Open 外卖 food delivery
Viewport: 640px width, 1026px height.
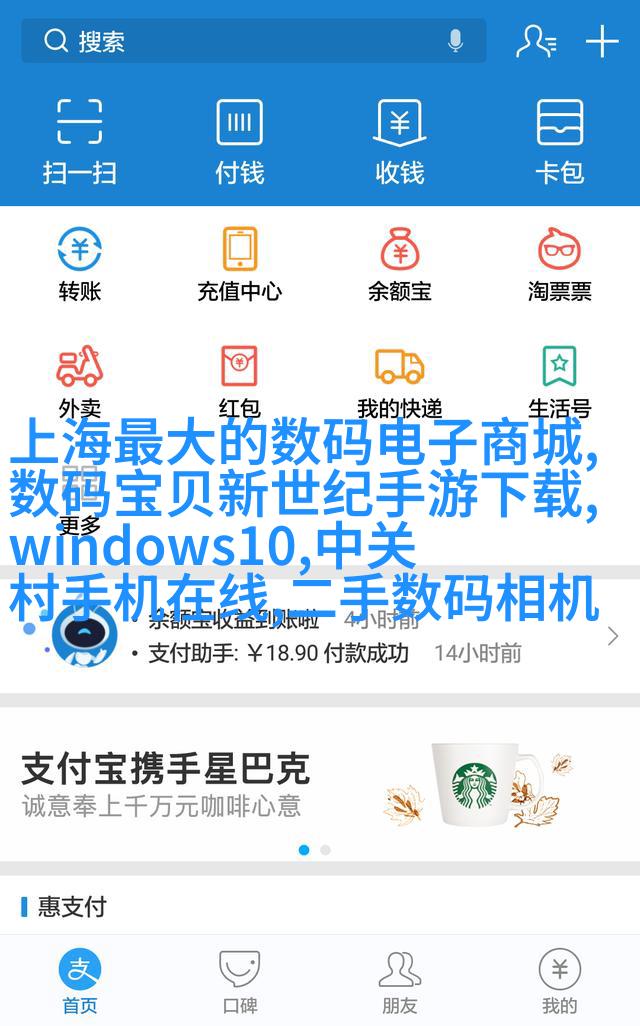(80, 380)
